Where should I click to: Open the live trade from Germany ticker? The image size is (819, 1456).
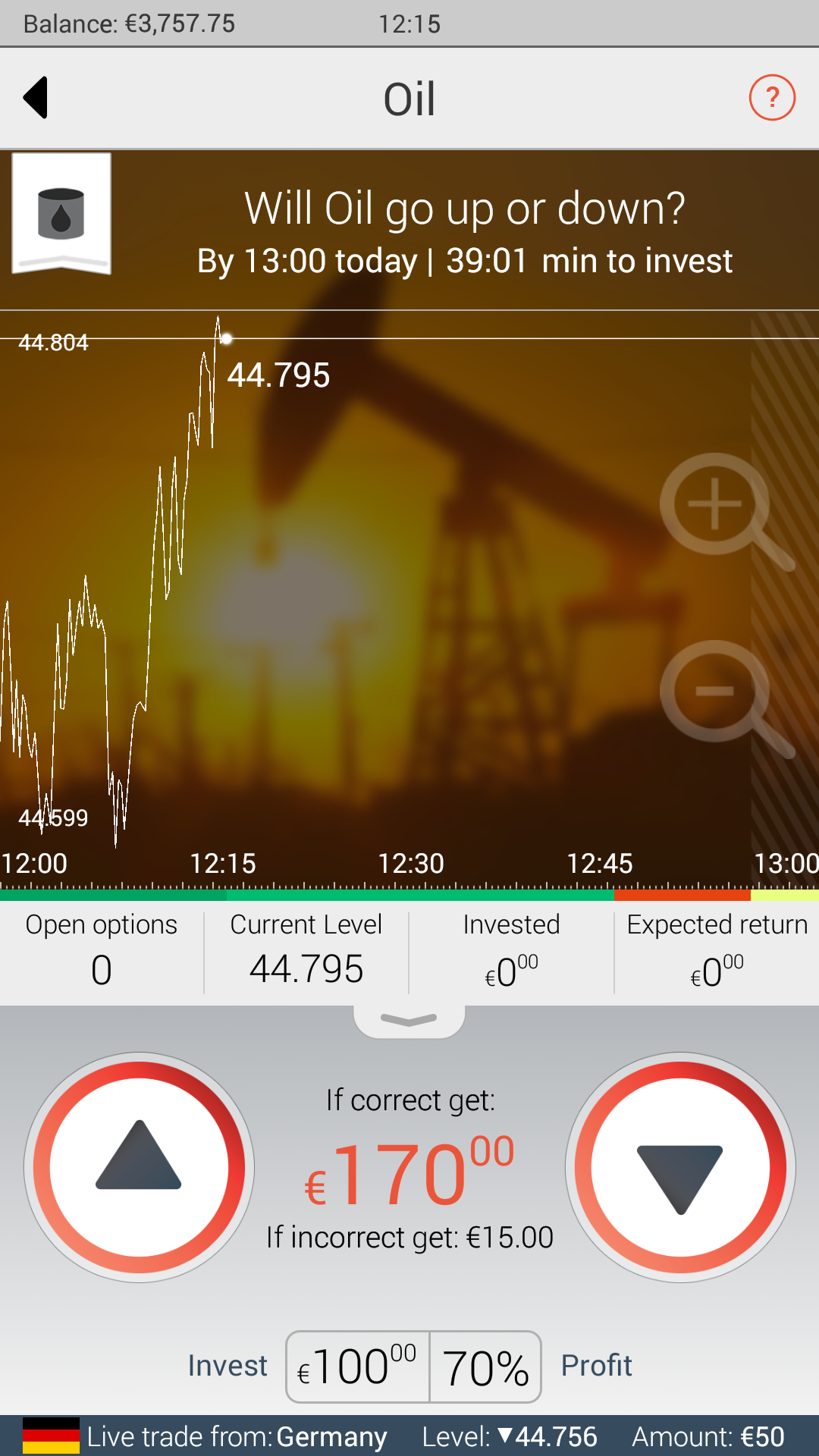(409, 1436)
